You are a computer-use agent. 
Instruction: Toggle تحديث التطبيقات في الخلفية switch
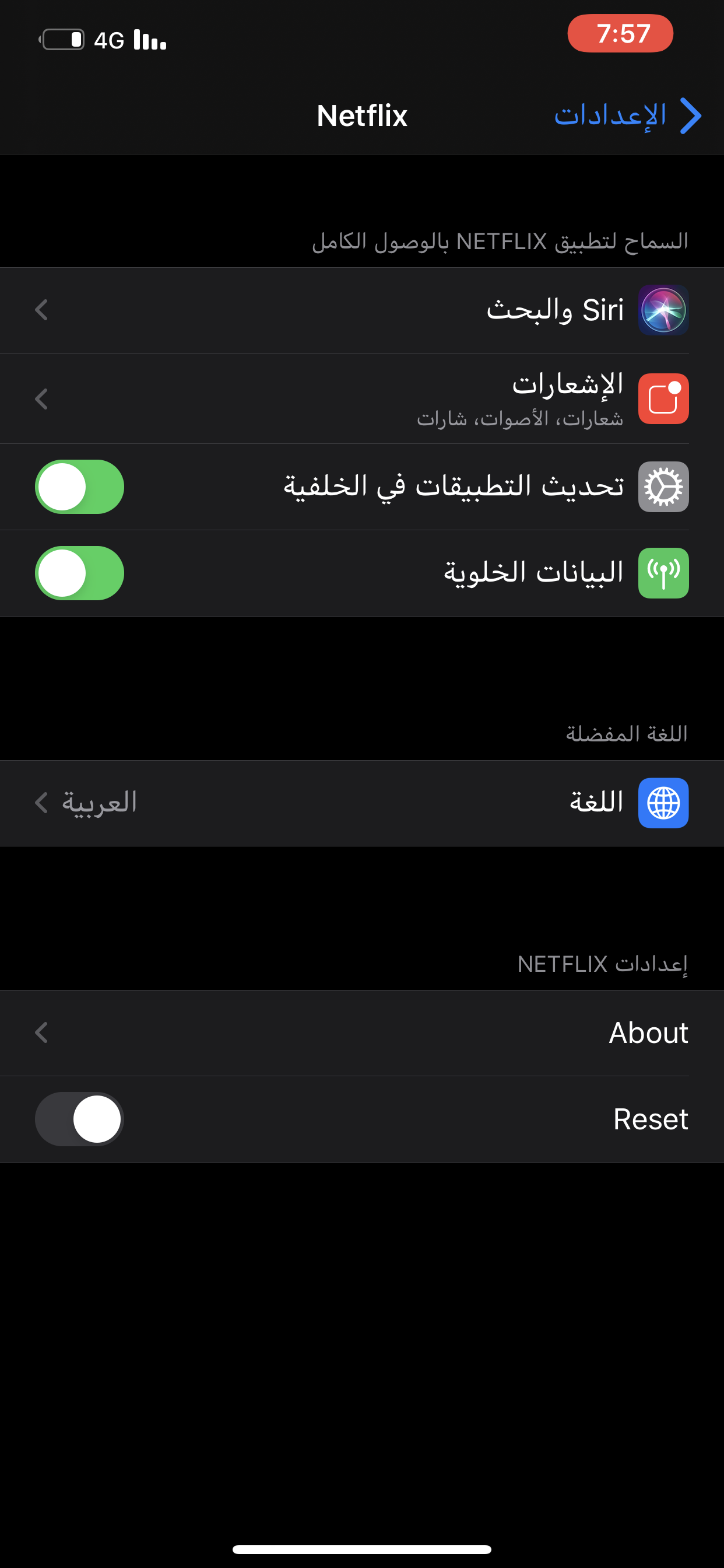coord(79,487)
